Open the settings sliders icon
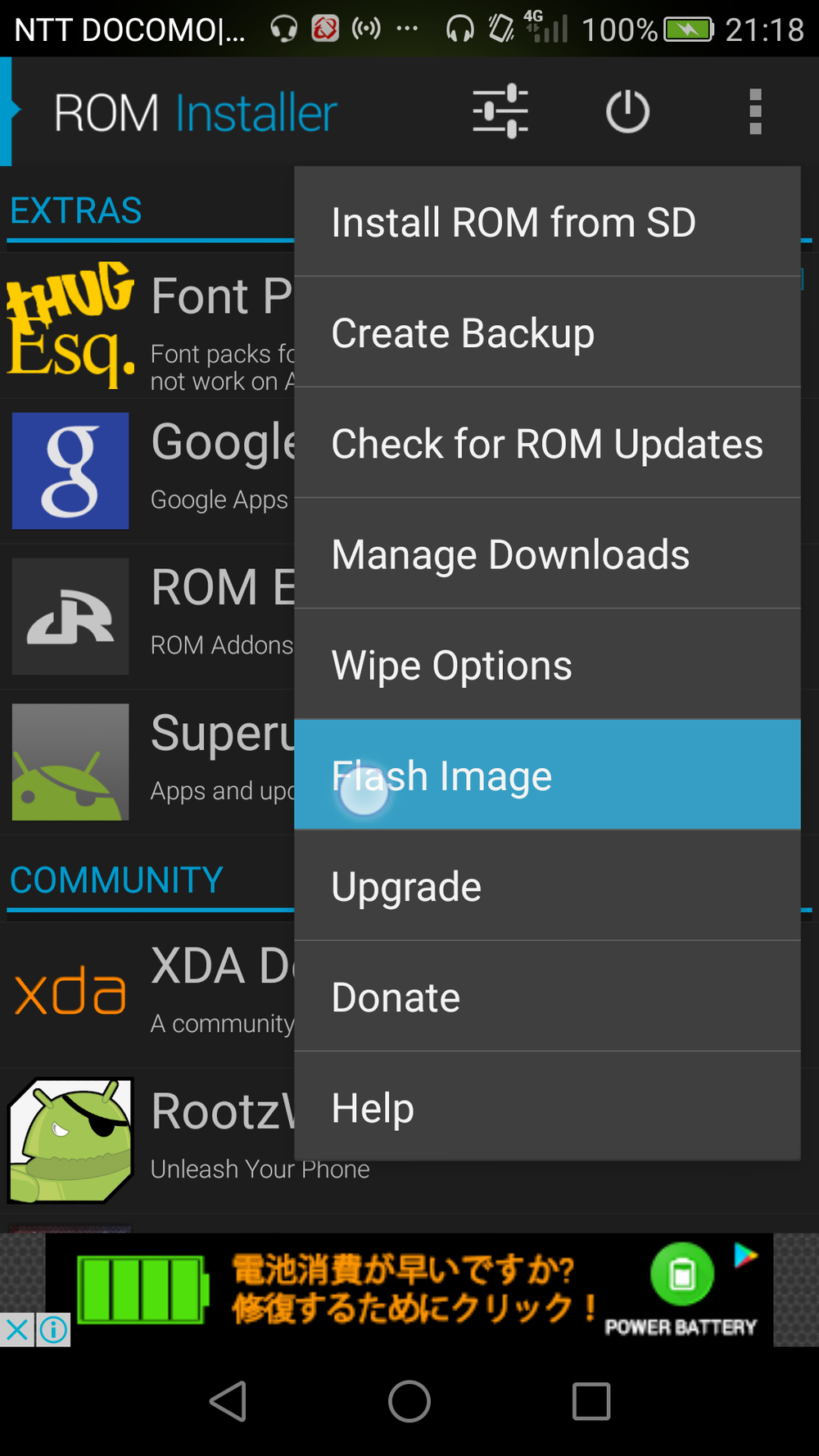The image size is (819, 1456). 500,111
